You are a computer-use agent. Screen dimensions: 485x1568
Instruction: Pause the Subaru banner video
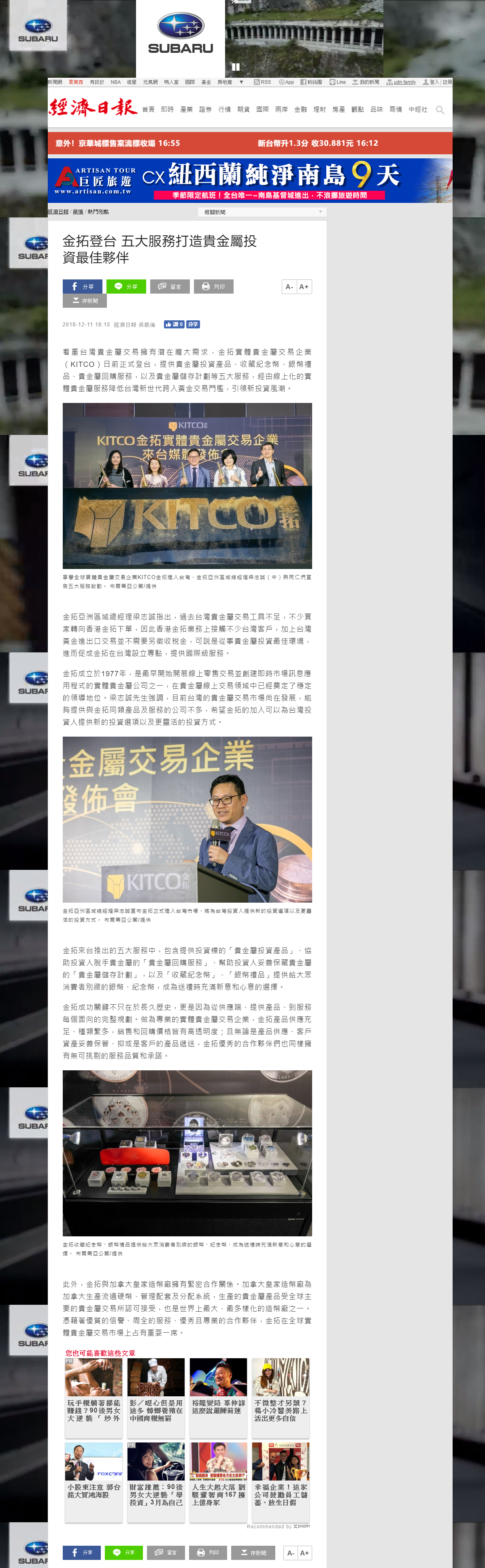tap(236, 67)
